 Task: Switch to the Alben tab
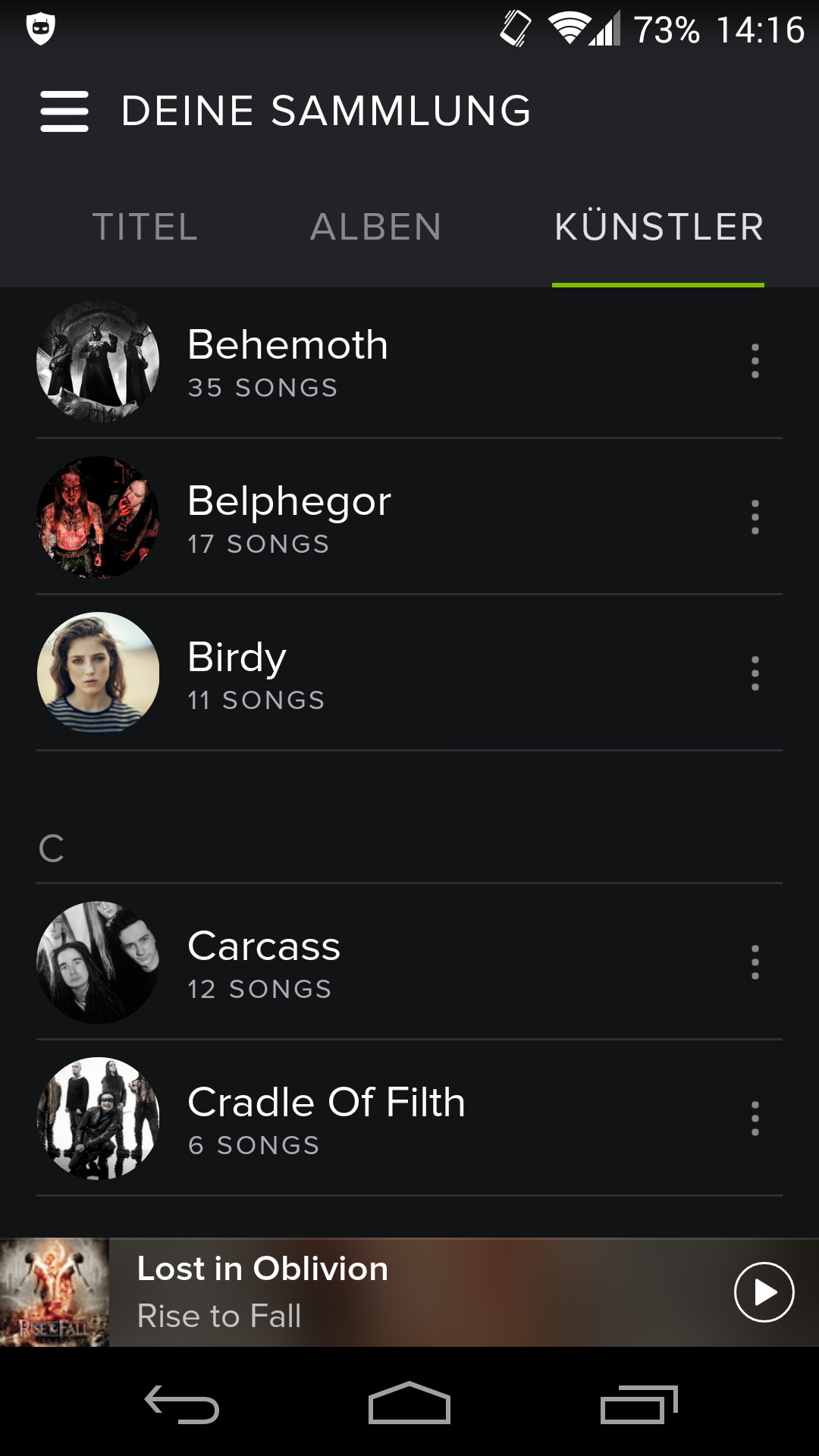click(376, 227)
